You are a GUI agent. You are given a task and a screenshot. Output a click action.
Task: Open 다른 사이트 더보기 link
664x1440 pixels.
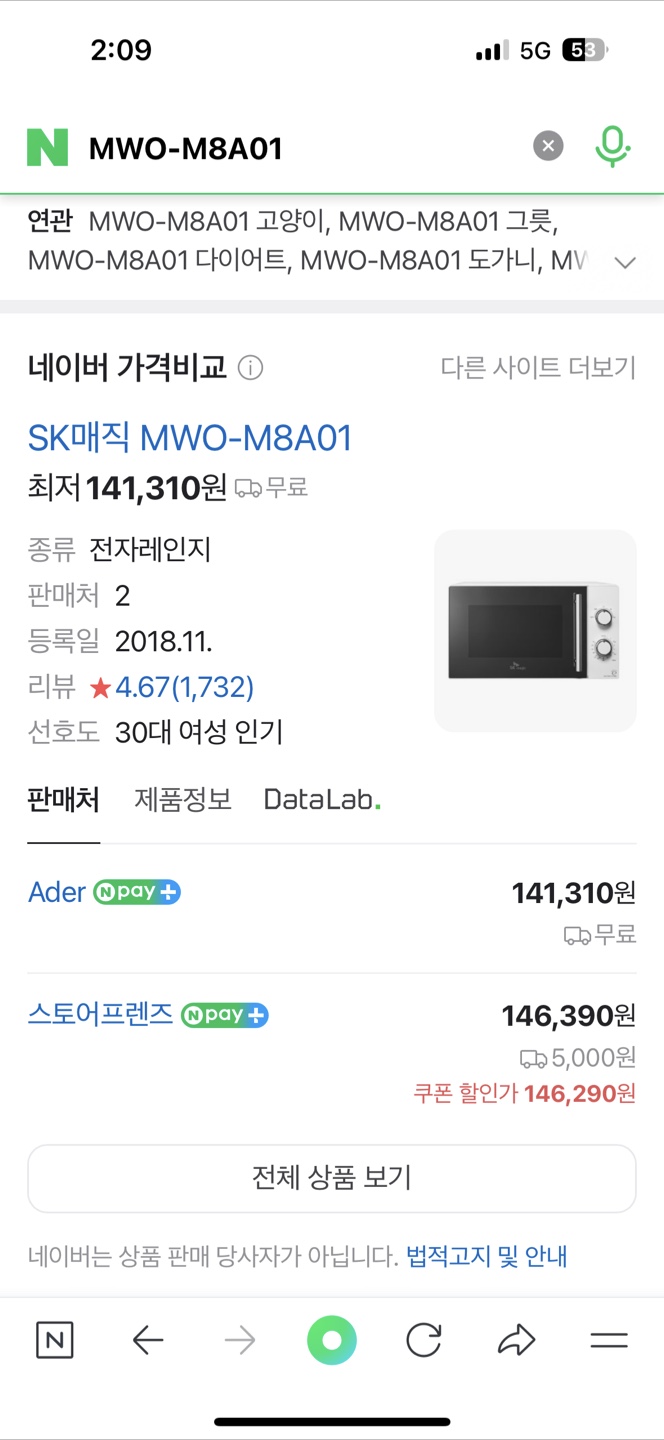538,367
